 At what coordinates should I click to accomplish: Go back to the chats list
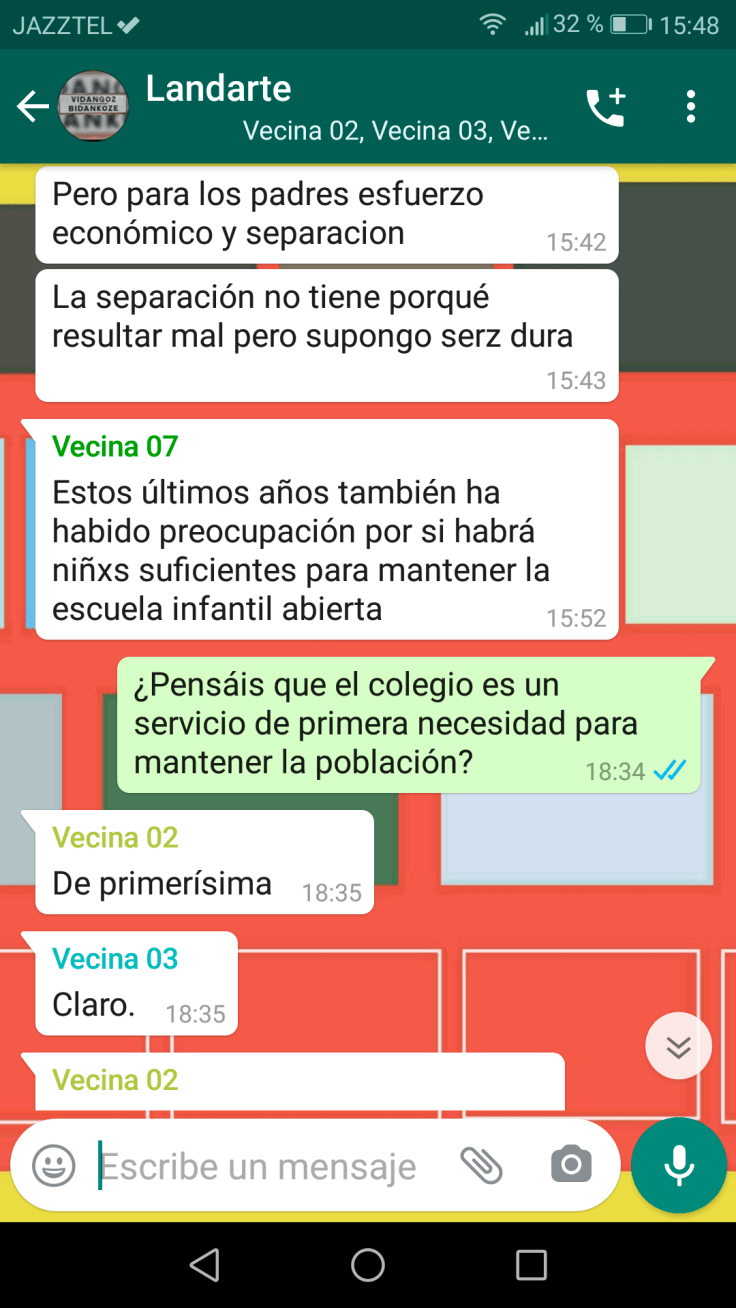point(32,107)
